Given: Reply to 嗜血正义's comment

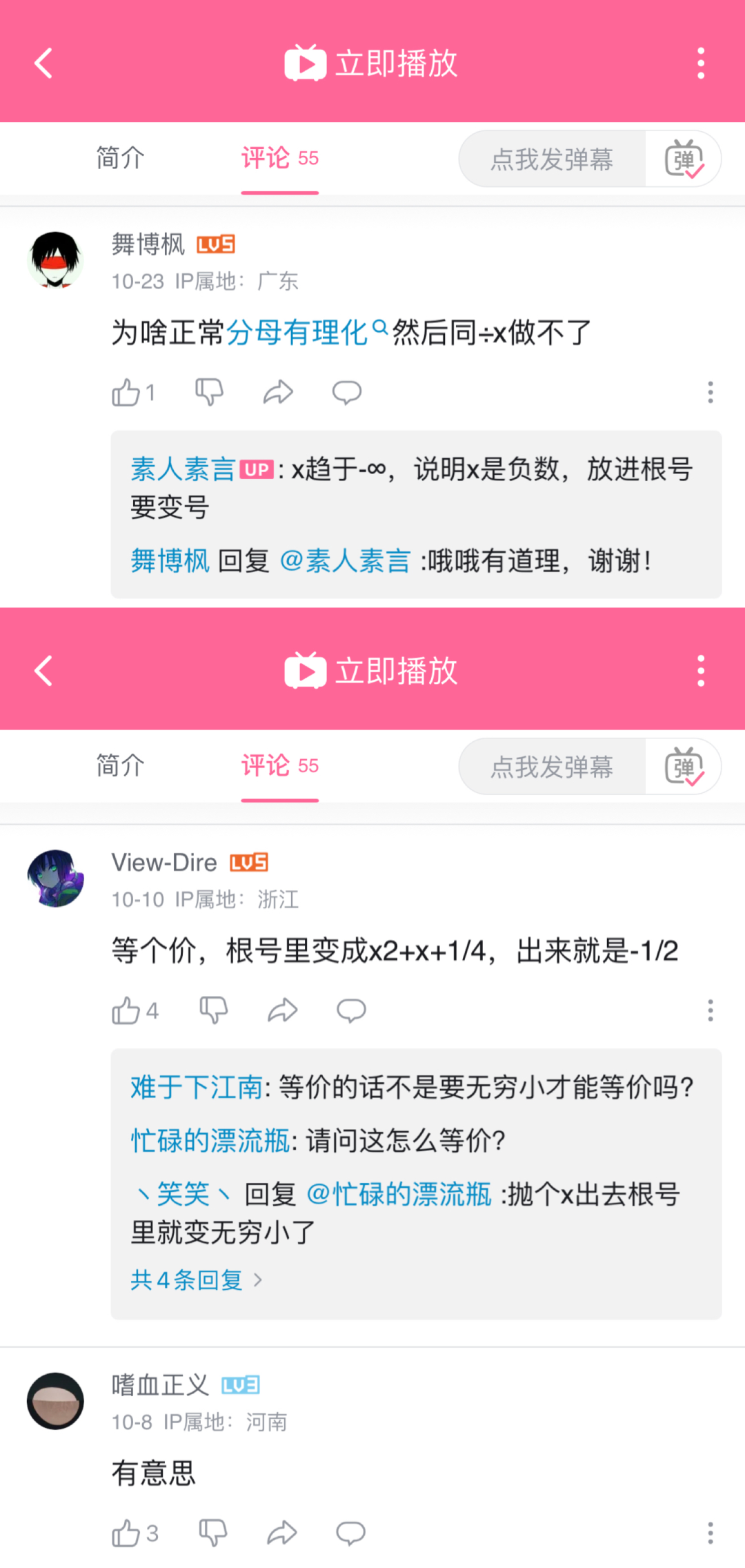Looking at the screenshot, I should pyautogui.click(x=350, y=1533).
